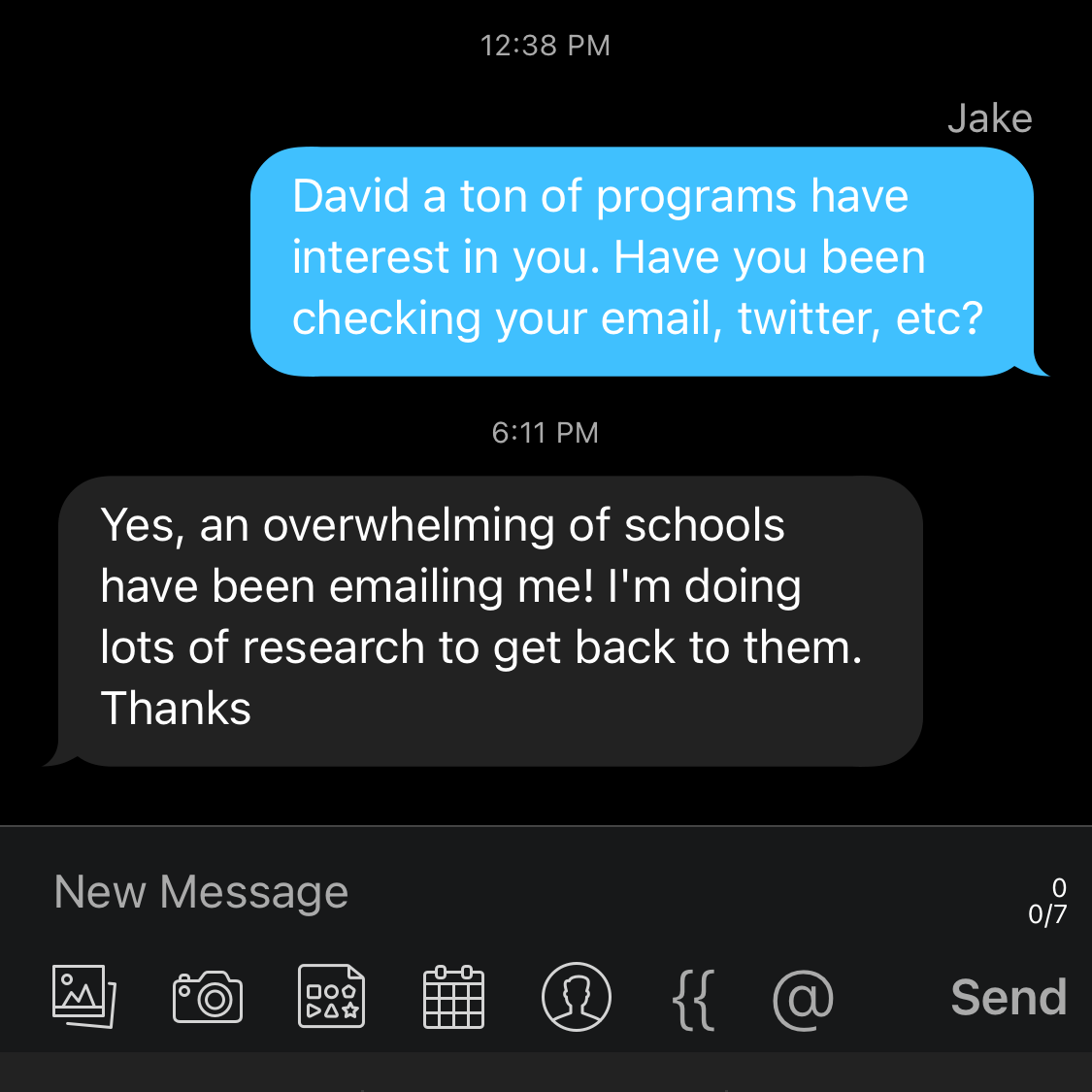Send the message

pyautogui.click(x=1009, y=998)
